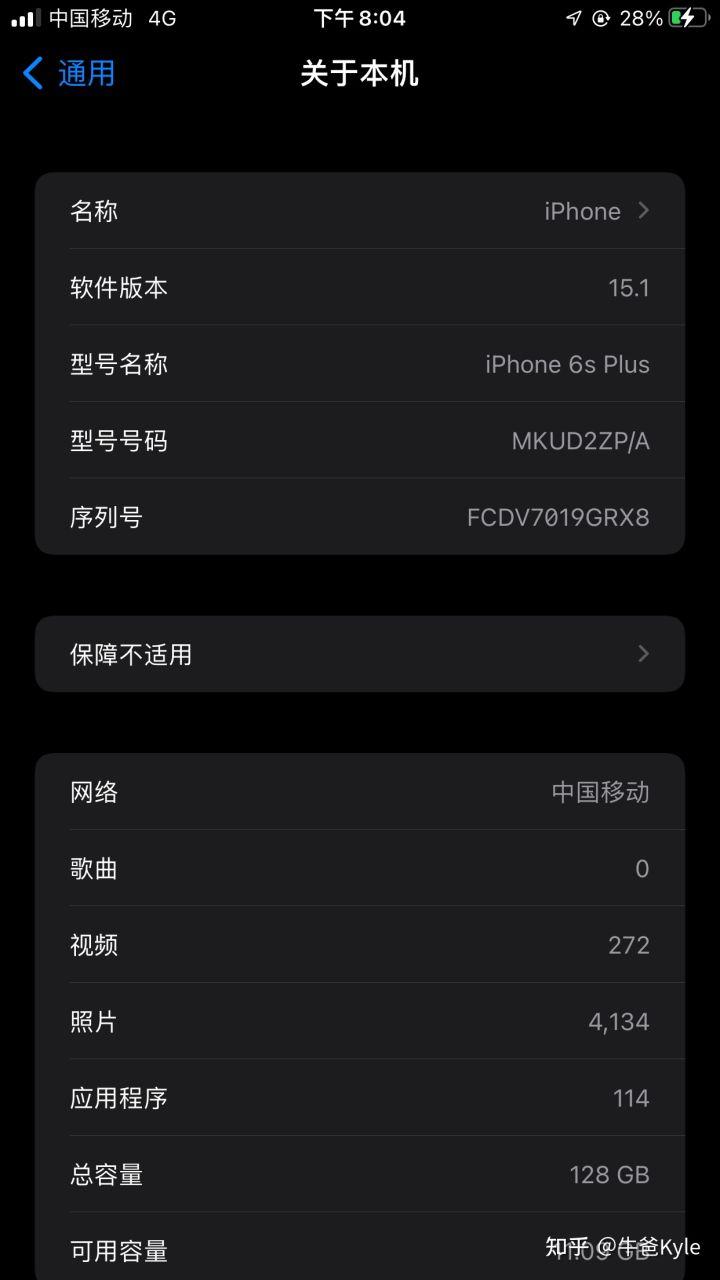The image size is (720, 1280).
Task: Expand the iPhone name row via its chevron
Action: (643, 211)
